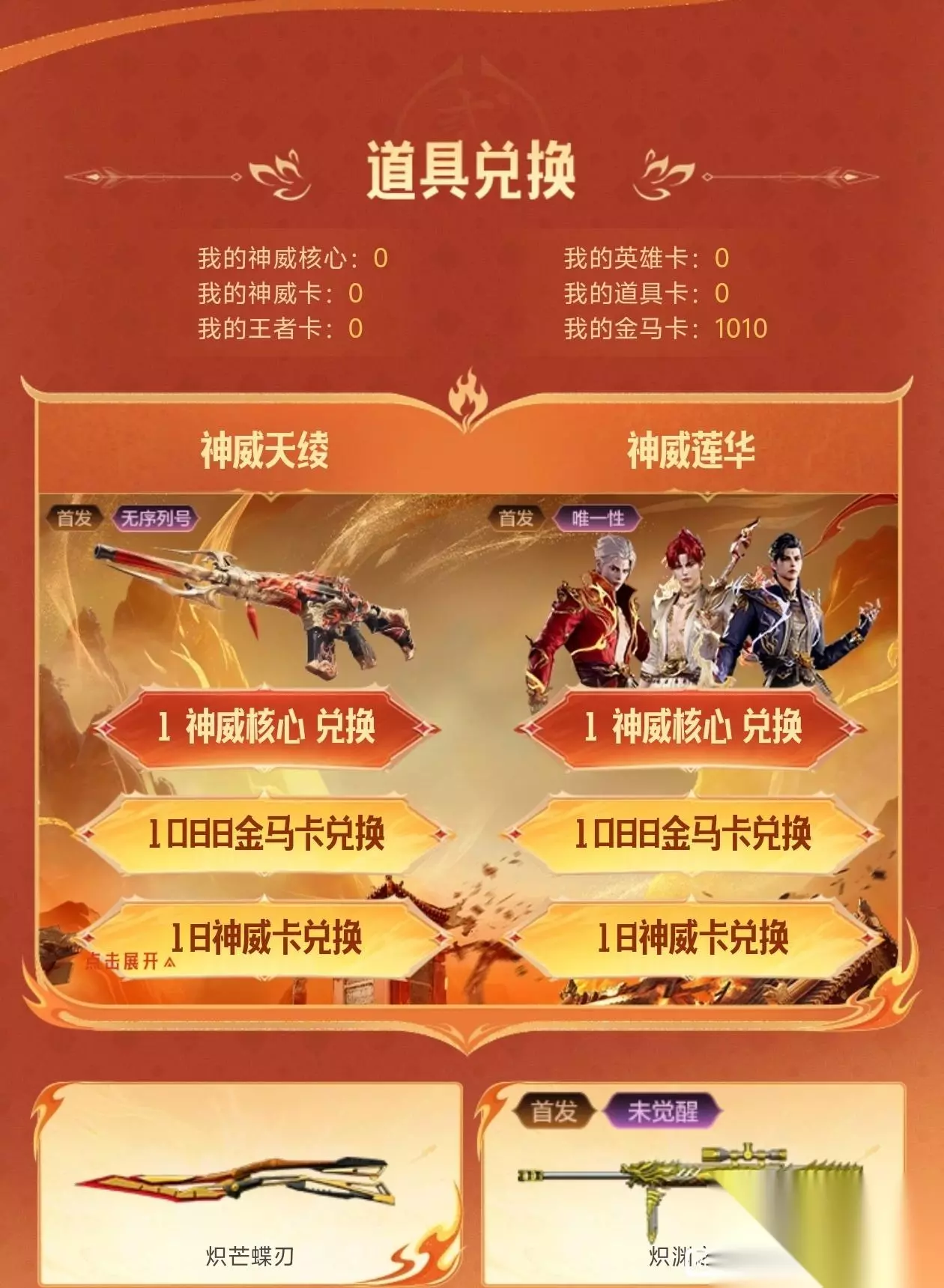Open the golden sniper rifle item card
Viewport: 944px width, 1288px height.
pos(693,1185)
